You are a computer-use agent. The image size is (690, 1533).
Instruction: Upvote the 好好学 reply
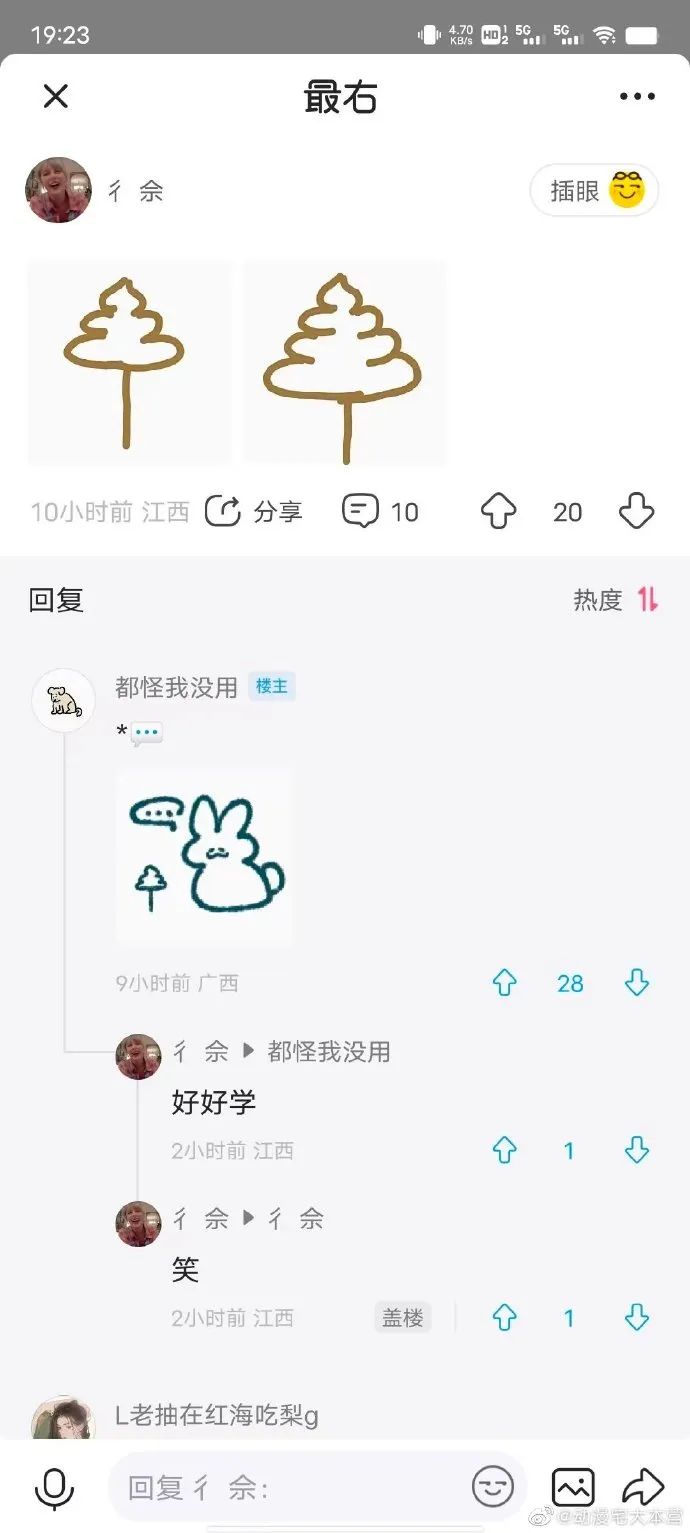click(505, 1151)
